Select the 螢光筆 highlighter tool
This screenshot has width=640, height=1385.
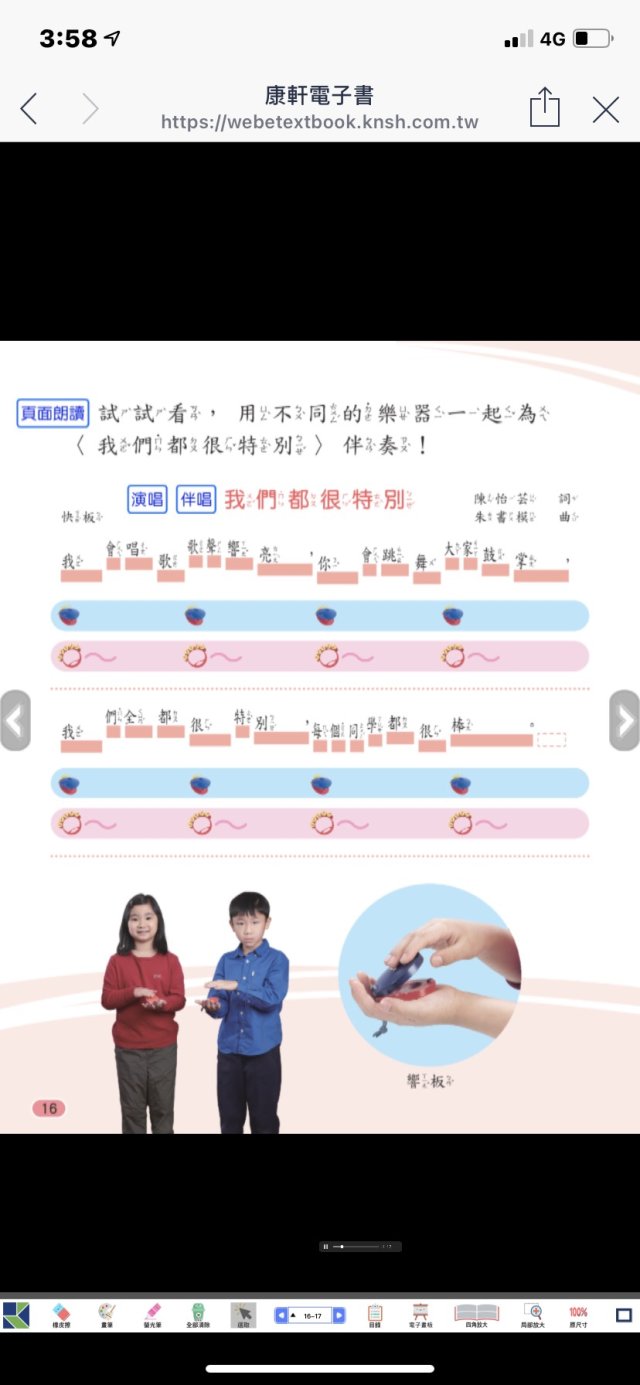(x=153, y=1314)
